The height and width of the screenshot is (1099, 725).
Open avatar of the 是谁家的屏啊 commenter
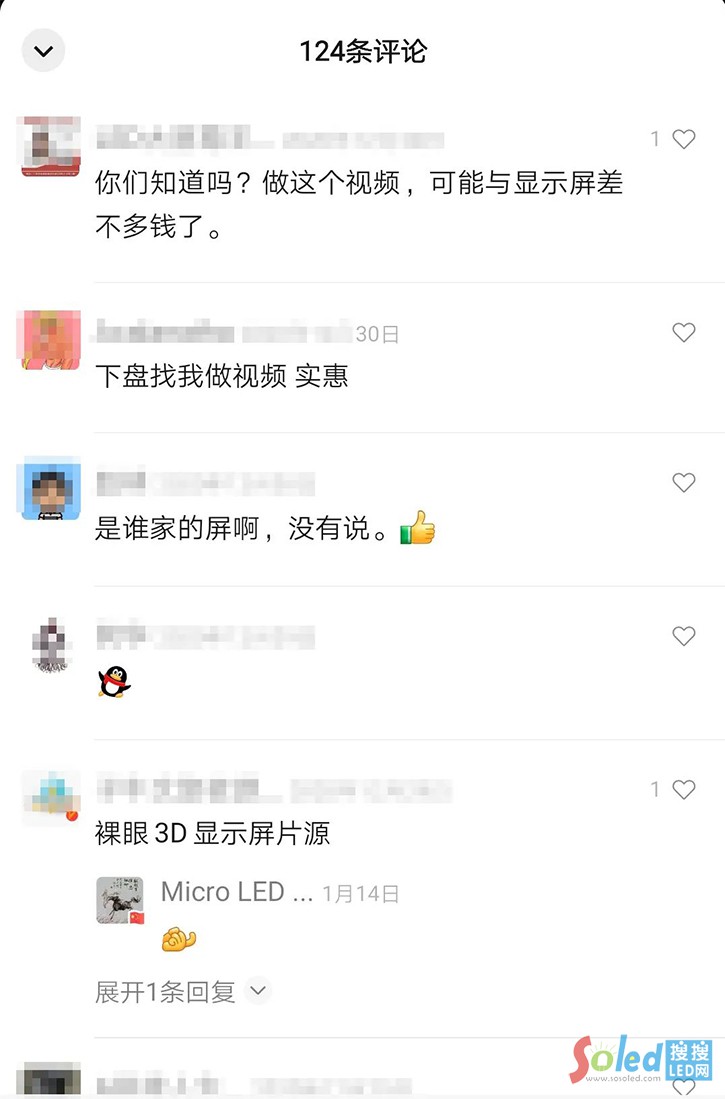point(50,490)
